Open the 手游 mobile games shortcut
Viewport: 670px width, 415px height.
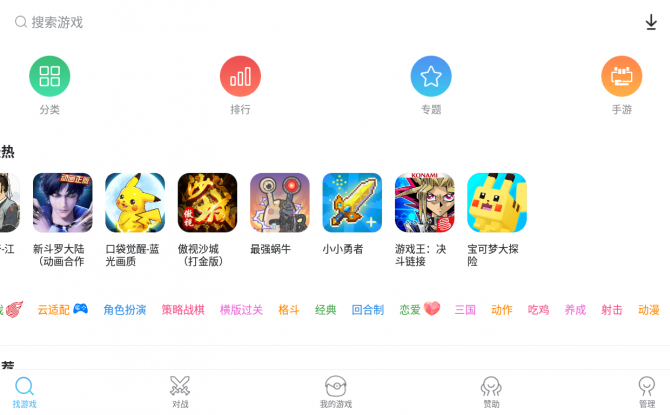[x=621, y=77]
